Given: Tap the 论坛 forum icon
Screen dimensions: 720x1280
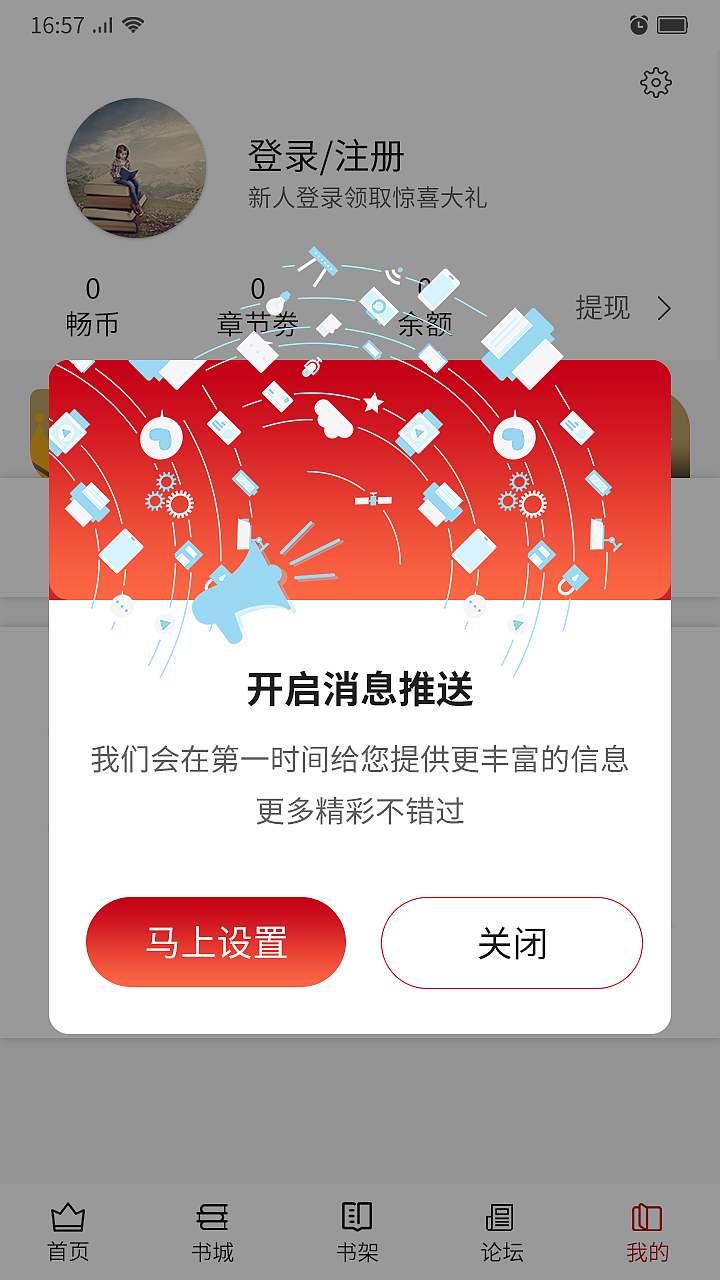Looking at the screenshot, I should (499, 1218).
